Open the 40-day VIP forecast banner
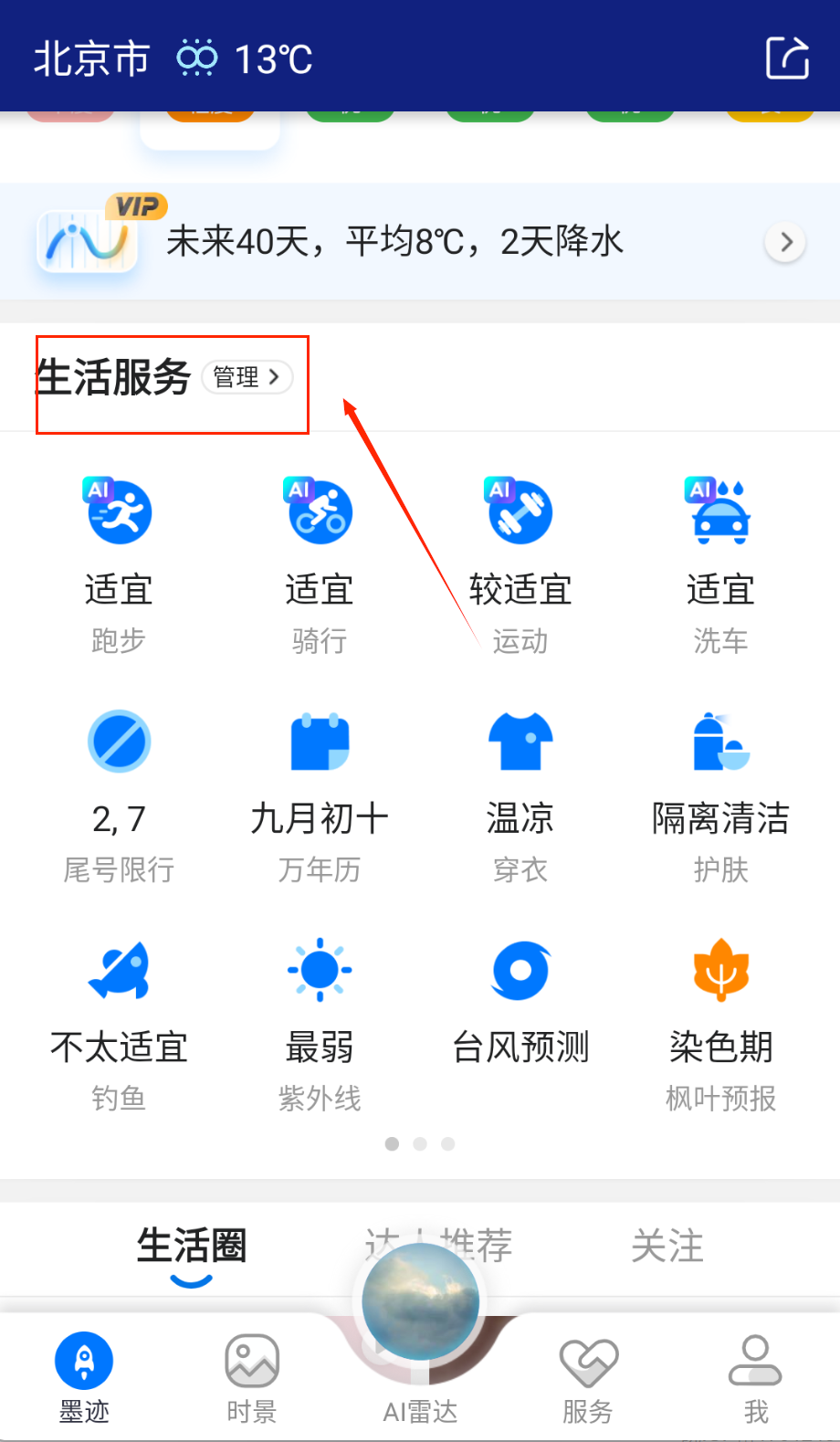The image size is (840, 1442). point(420,242)
